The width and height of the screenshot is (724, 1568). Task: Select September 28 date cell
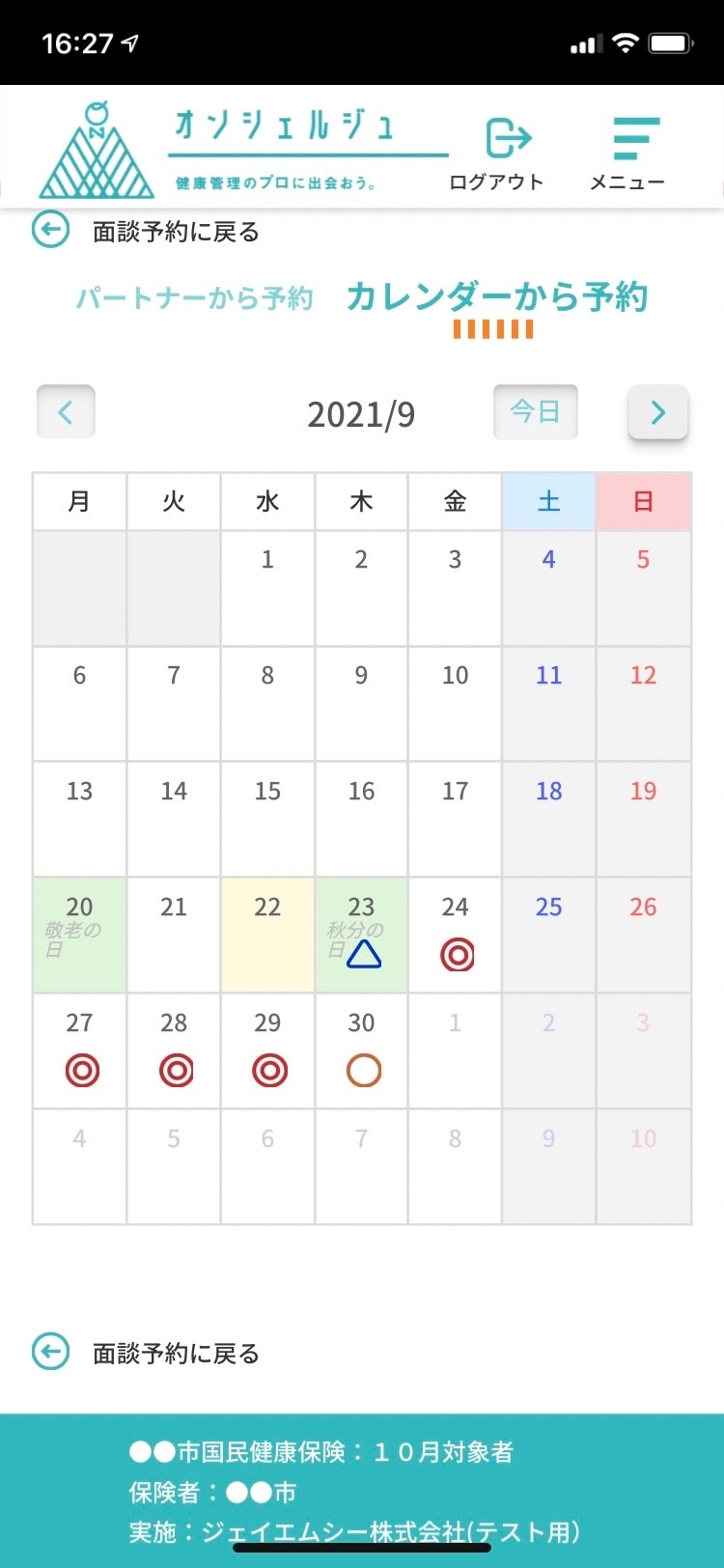pyautogui.click(x=174, y=1050)
